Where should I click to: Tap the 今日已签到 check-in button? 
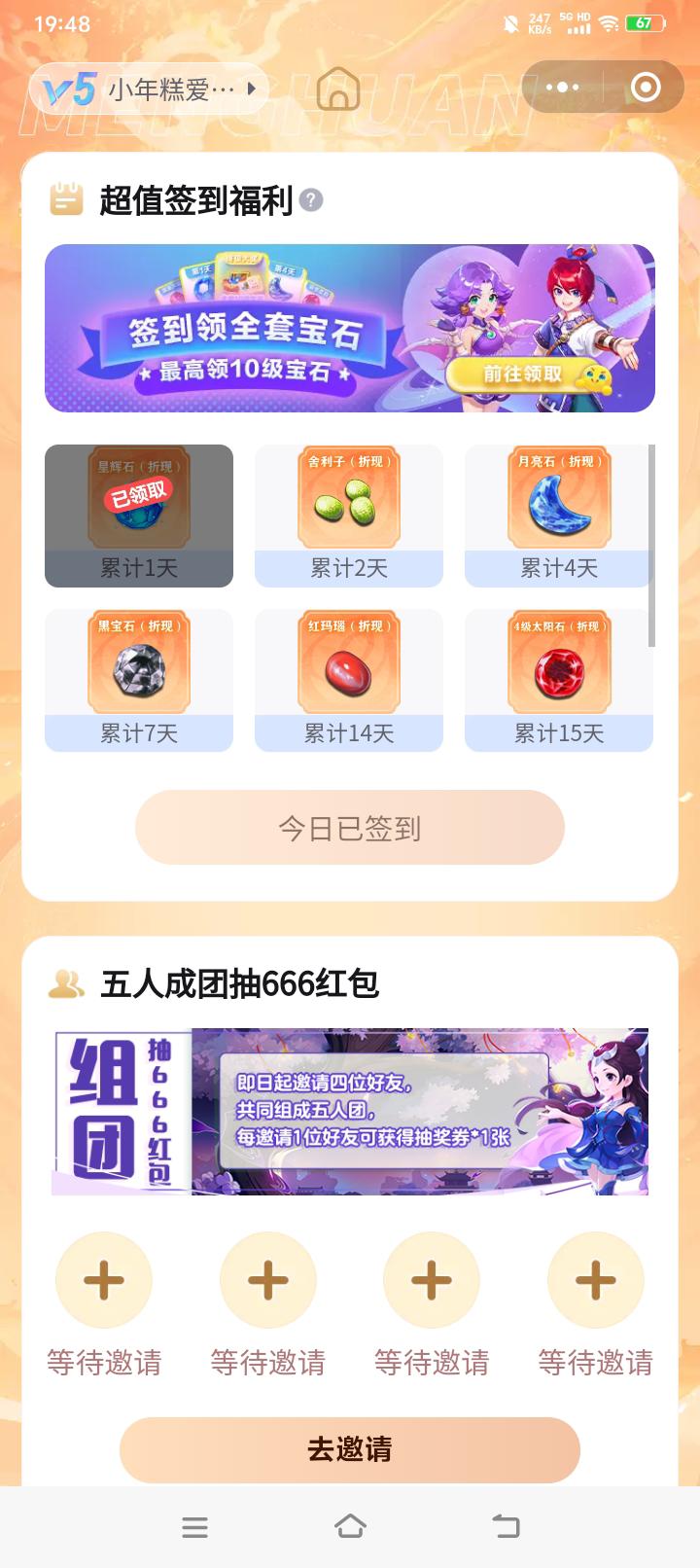click(349, 828)
